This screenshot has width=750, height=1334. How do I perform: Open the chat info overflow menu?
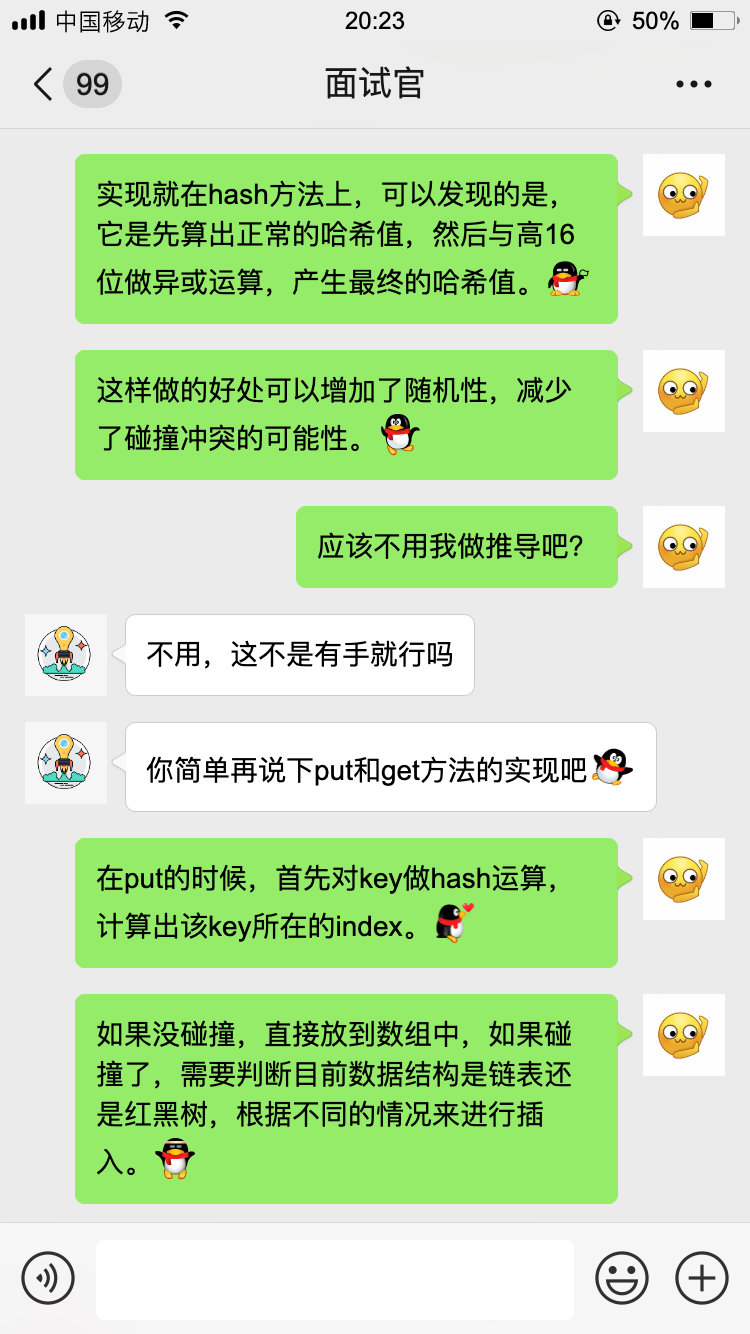(x=693, y=84)
